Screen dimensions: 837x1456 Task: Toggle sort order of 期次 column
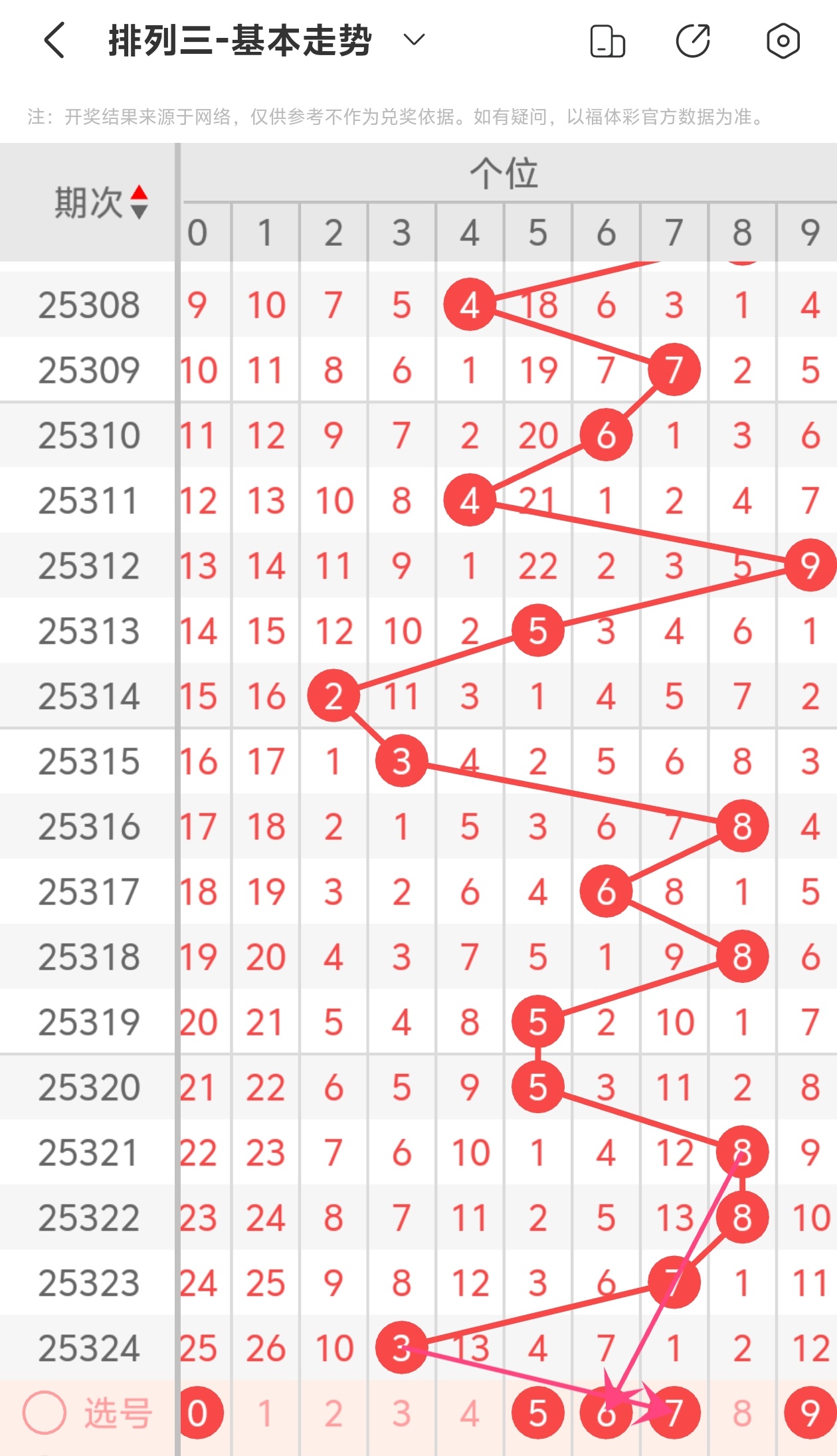click(139, 202)
